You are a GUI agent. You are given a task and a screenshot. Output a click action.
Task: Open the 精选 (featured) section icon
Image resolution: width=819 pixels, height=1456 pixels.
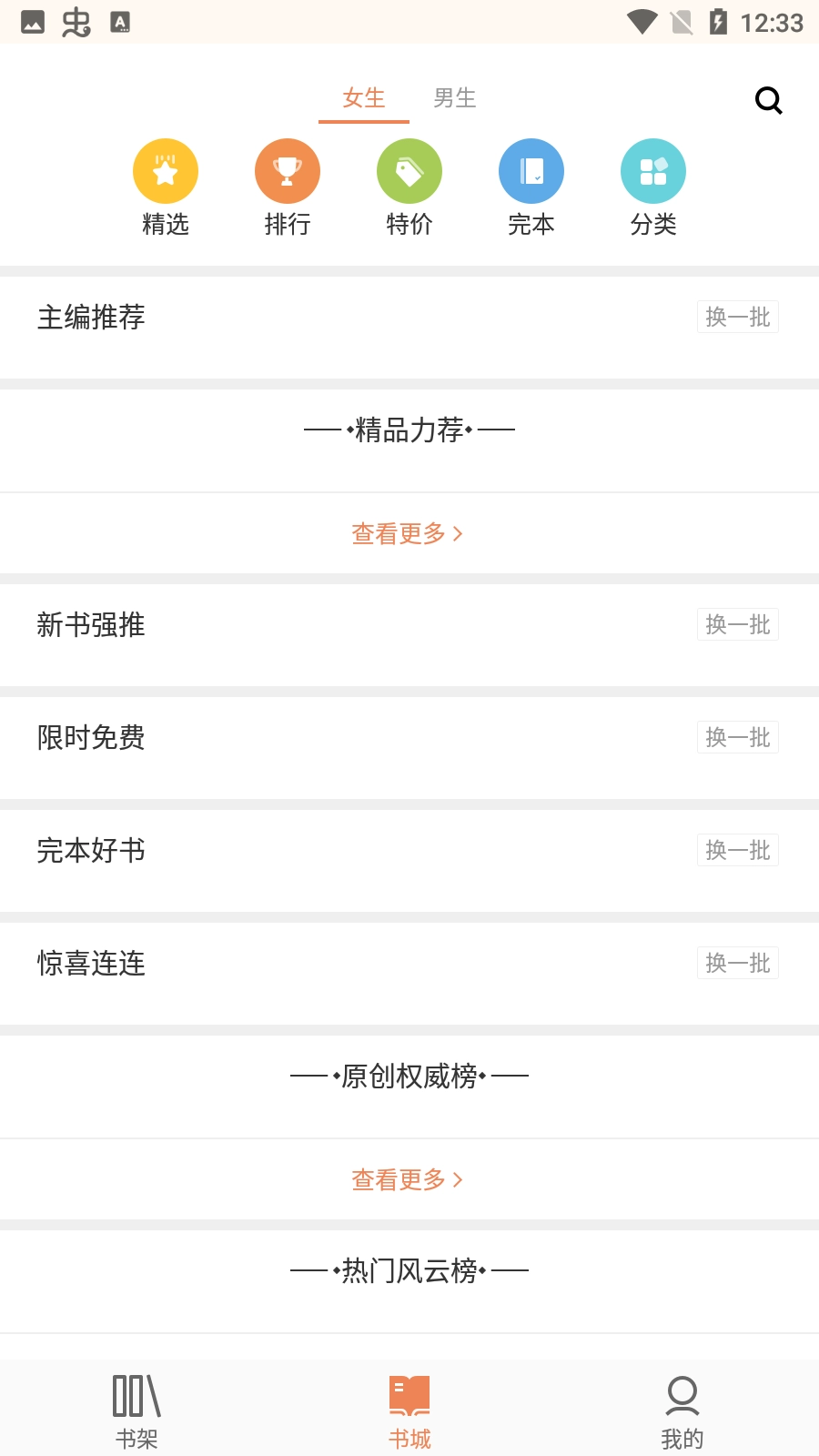166,170
